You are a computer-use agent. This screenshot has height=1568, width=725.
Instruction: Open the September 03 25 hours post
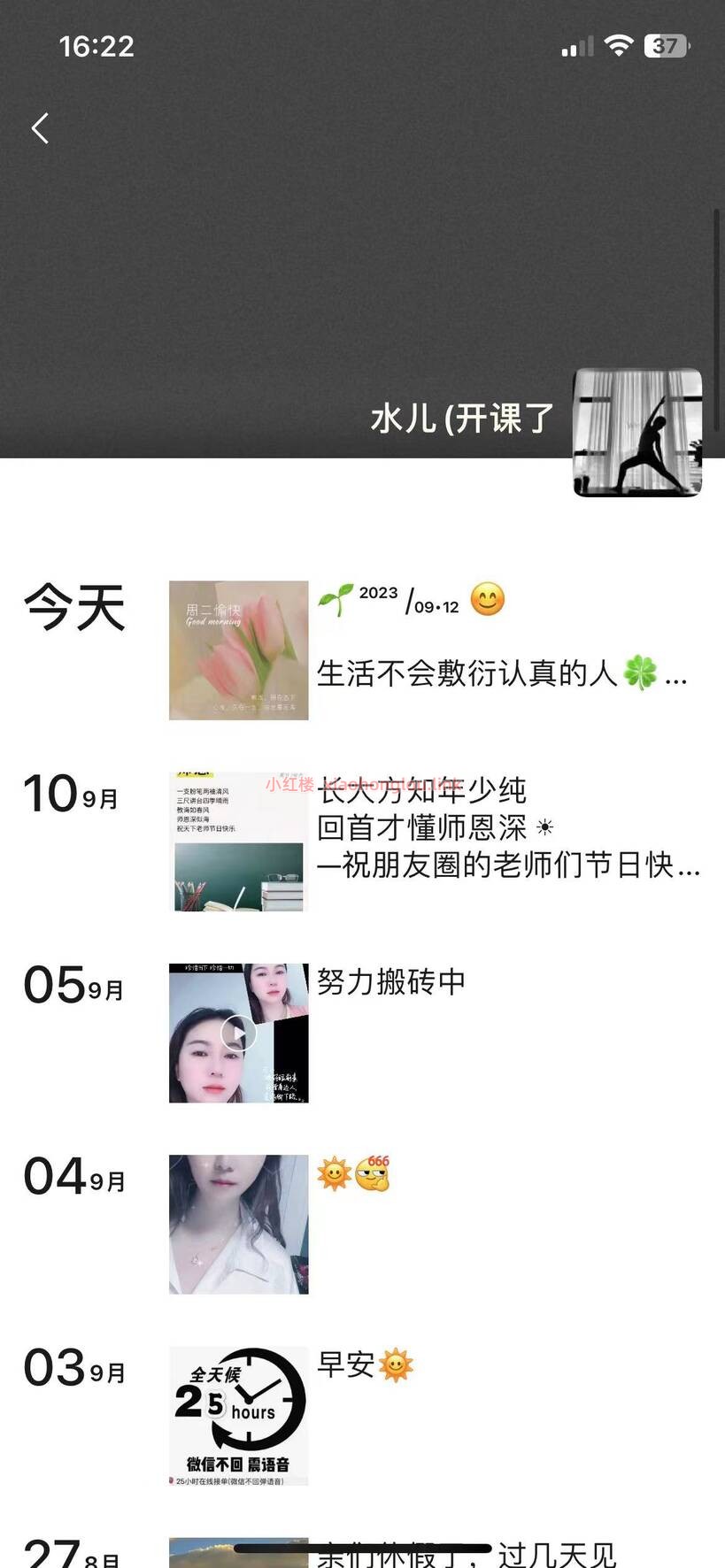tap(238, 1415)
